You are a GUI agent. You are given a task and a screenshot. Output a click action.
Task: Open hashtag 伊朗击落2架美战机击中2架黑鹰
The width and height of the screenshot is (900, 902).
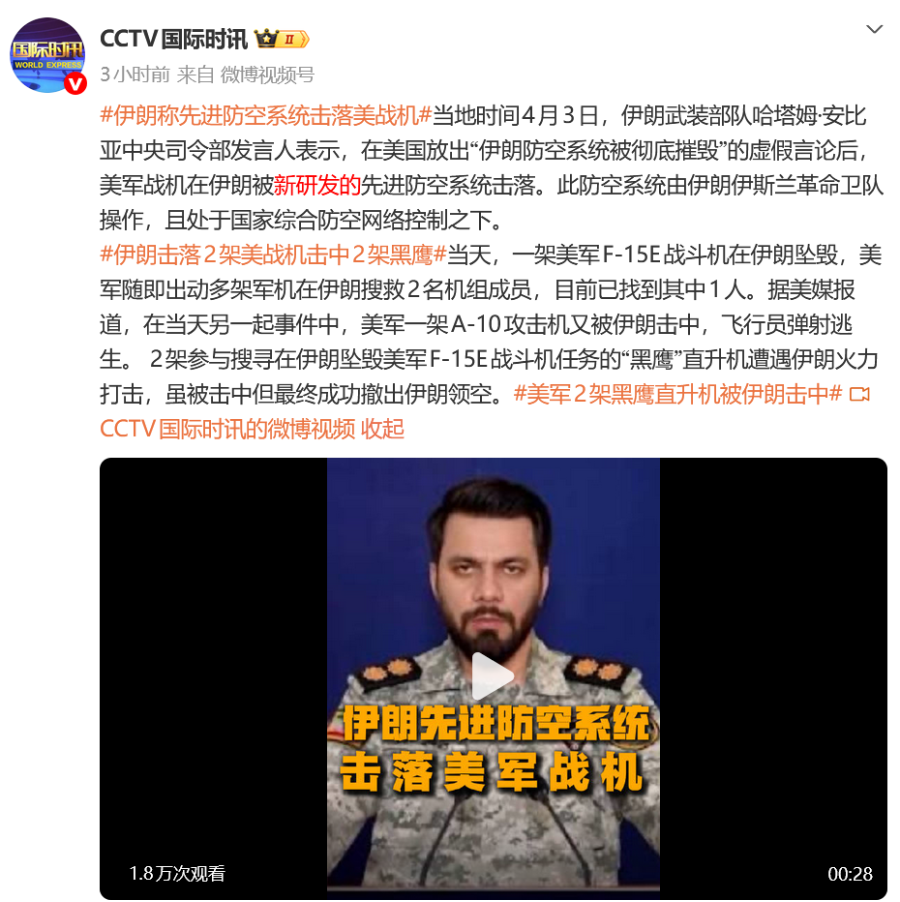point(272,254)
